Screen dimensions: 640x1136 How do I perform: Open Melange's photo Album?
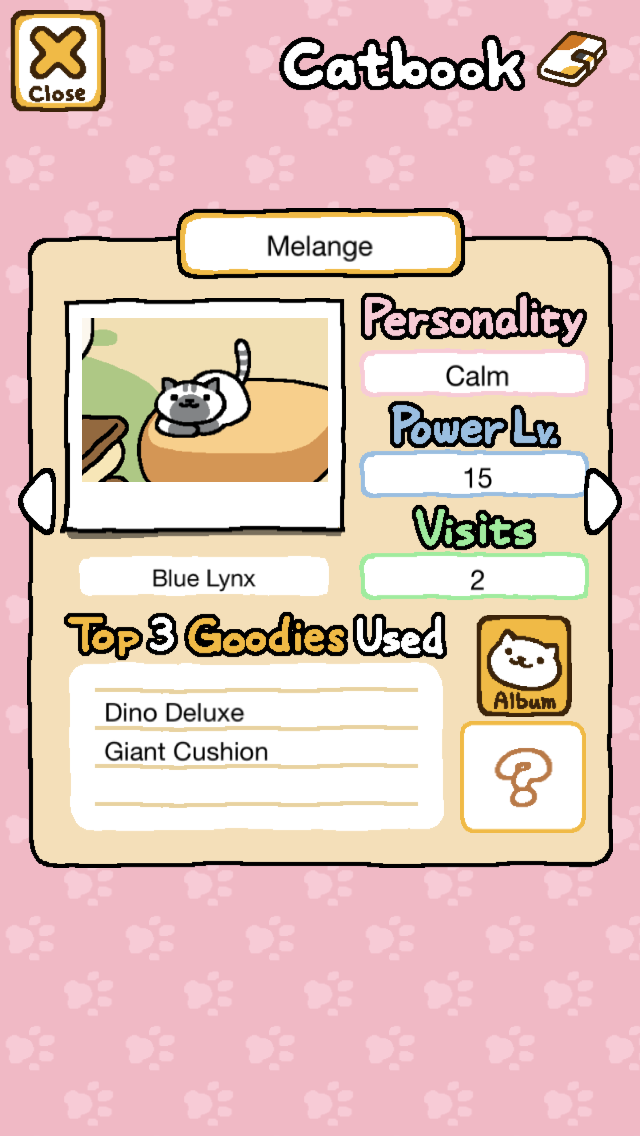coord(523,666)
